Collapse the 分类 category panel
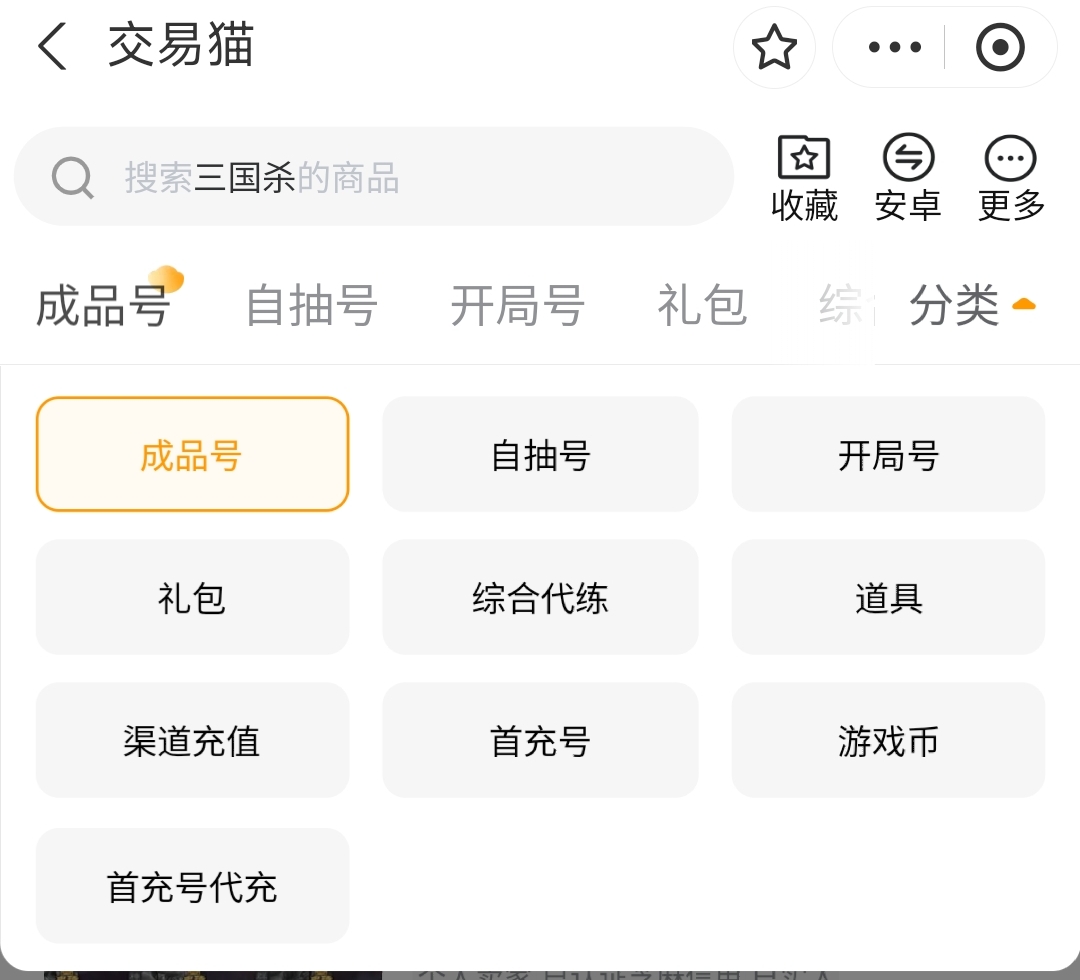The width and height of the screenshot is (1080, 980). tap(972, 305)
